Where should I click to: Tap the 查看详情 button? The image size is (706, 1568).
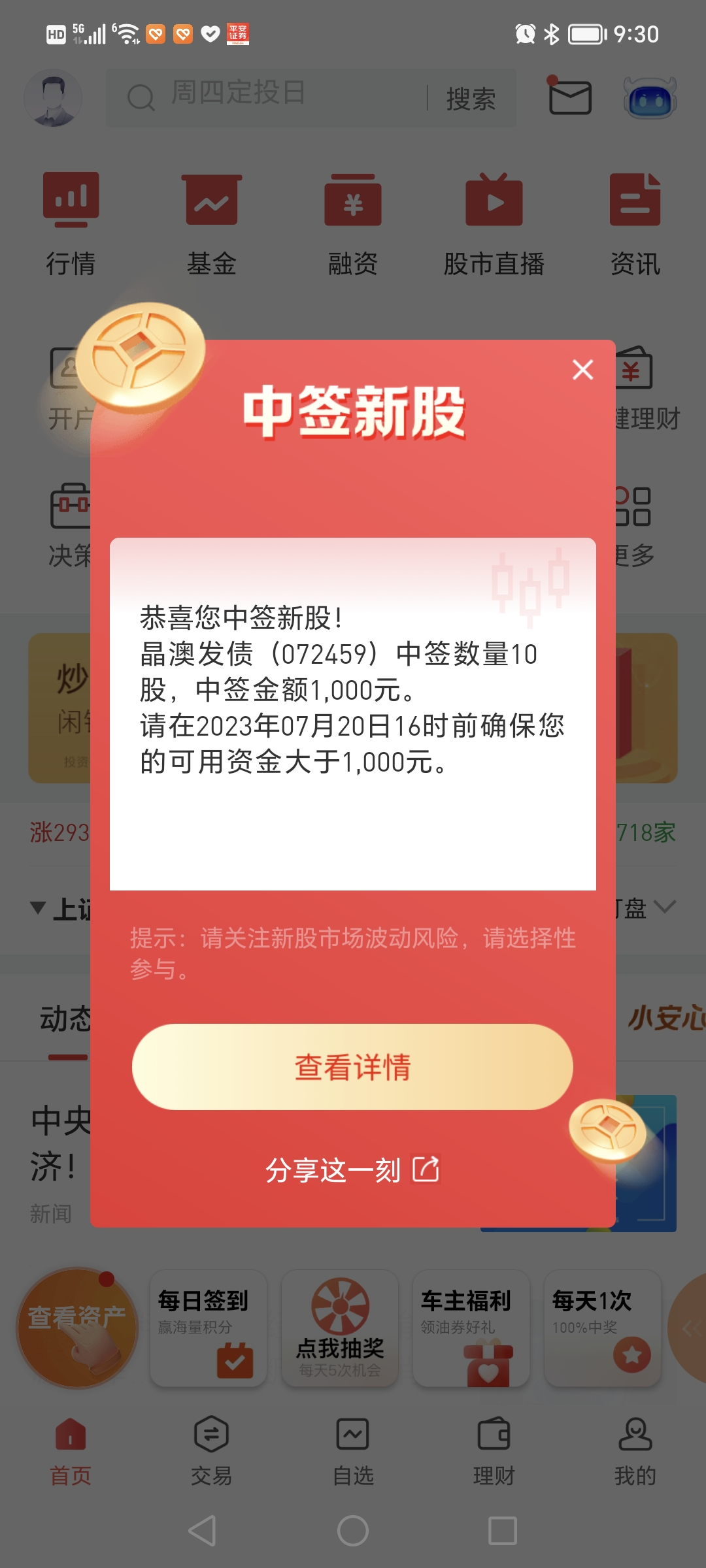tap(352, 1066)
